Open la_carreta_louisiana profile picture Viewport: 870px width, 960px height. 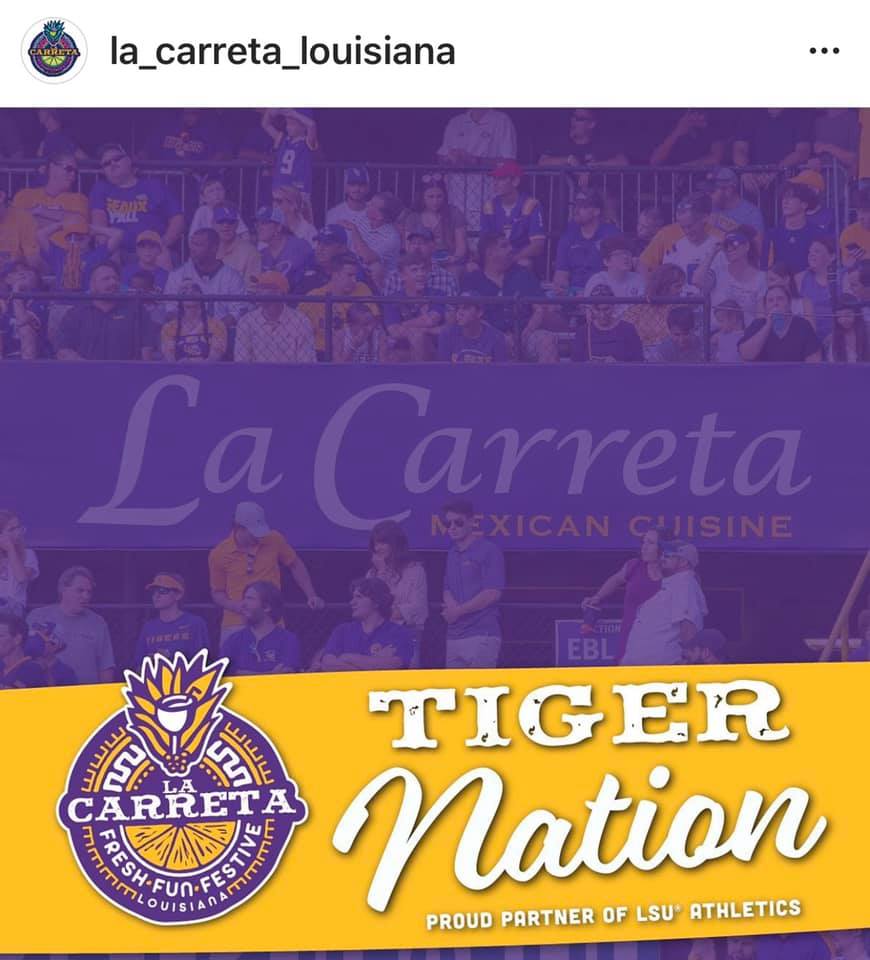53,51
